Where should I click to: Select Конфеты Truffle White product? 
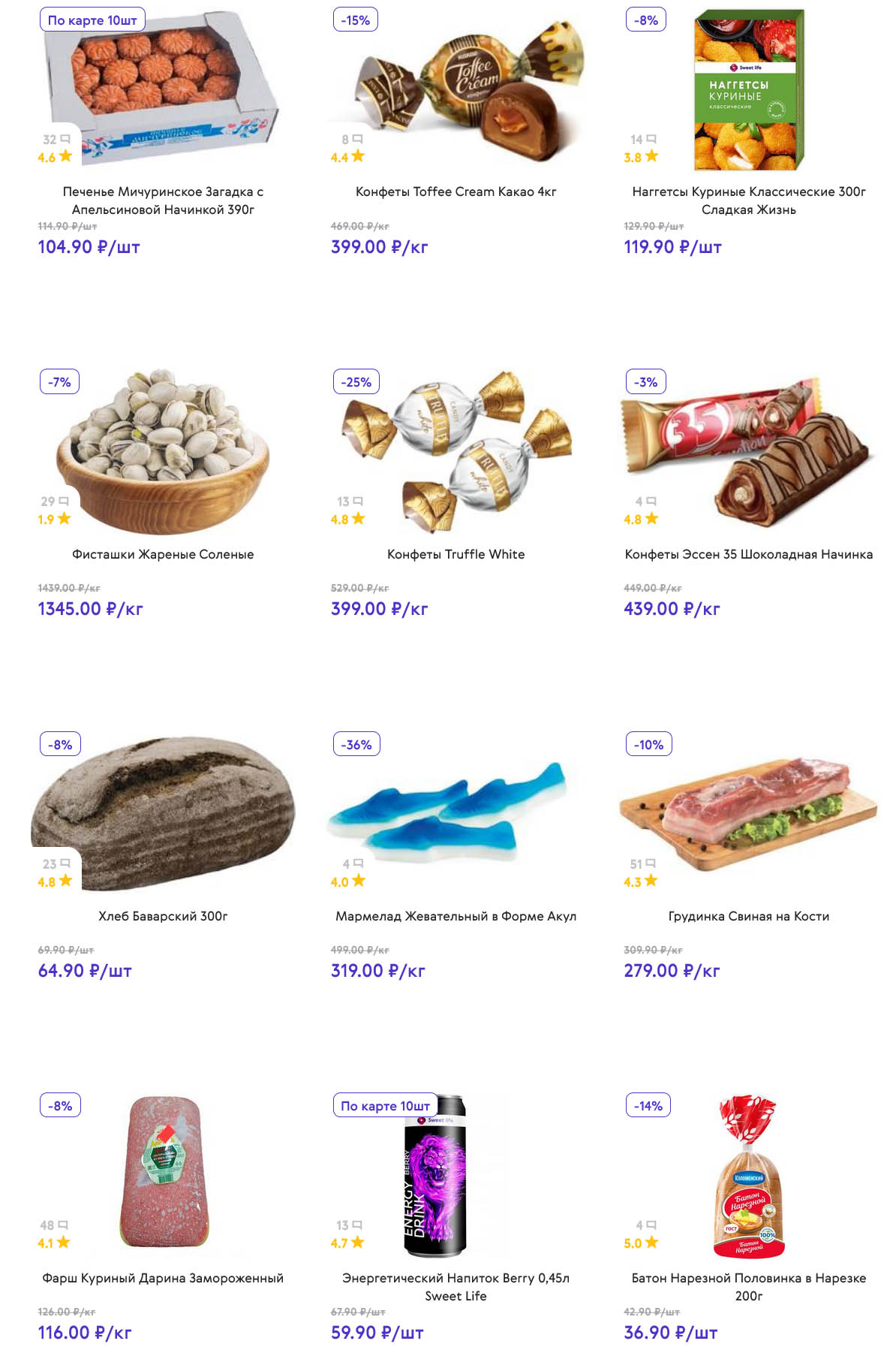456,554
